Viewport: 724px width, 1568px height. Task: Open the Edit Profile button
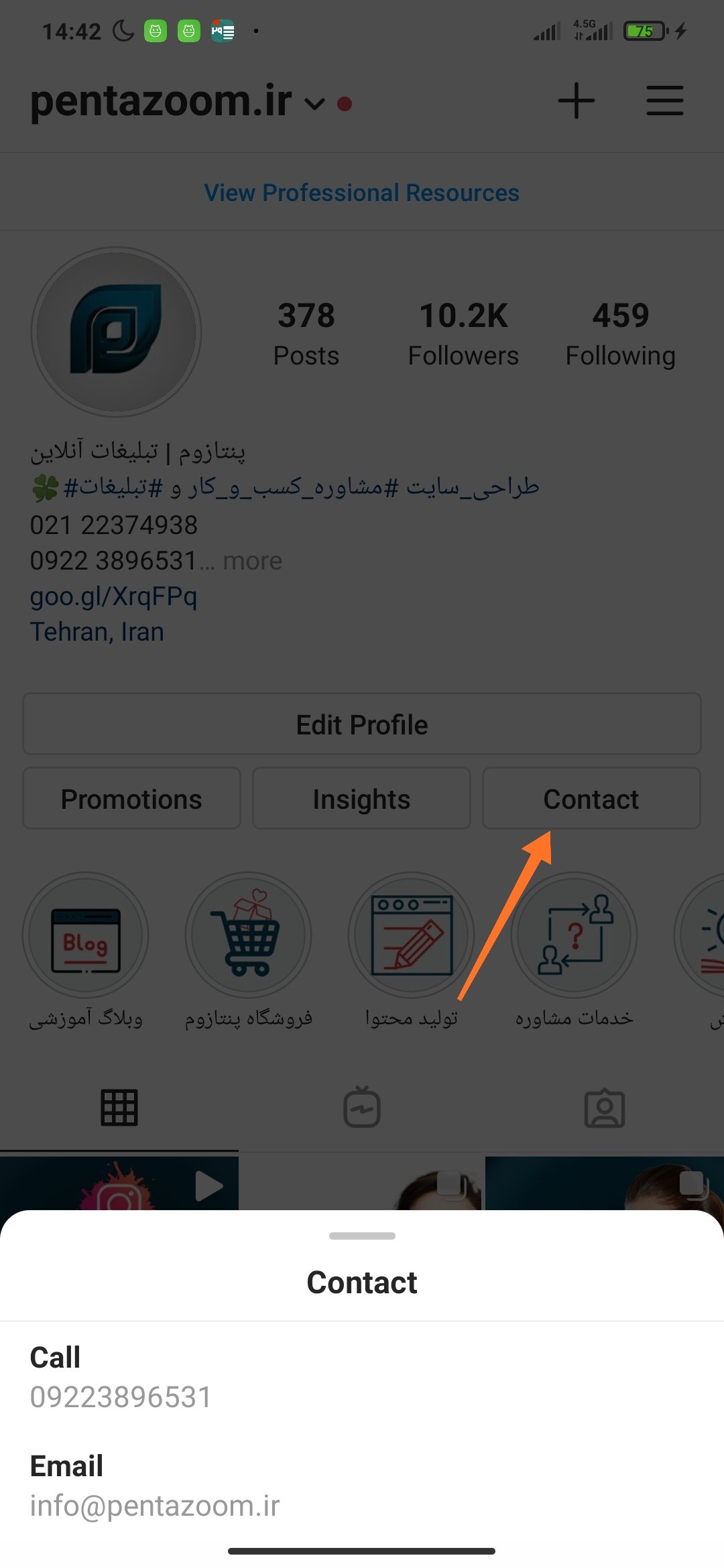click(361, 724)
